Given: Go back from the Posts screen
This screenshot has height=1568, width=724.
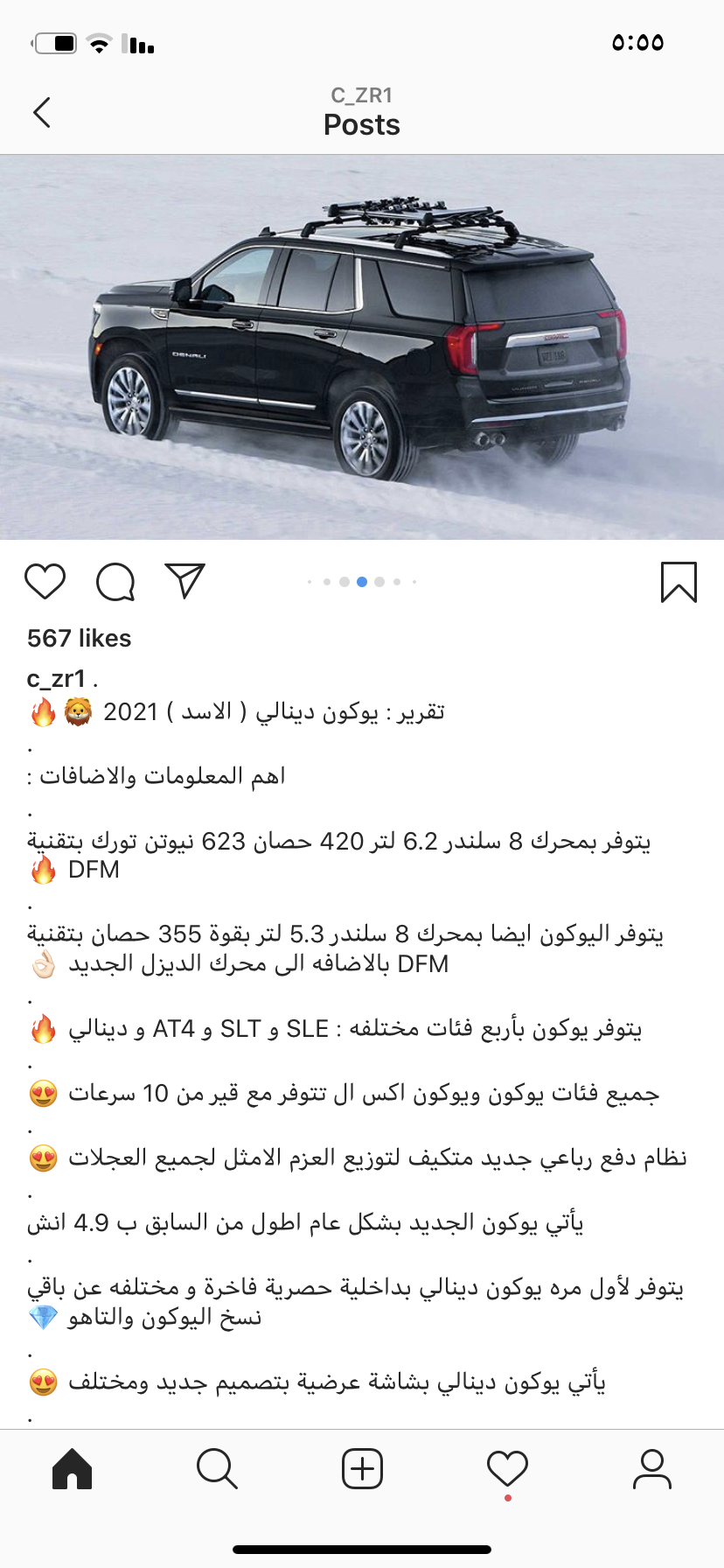Looking at the screenshot, I should click(42, 112).
